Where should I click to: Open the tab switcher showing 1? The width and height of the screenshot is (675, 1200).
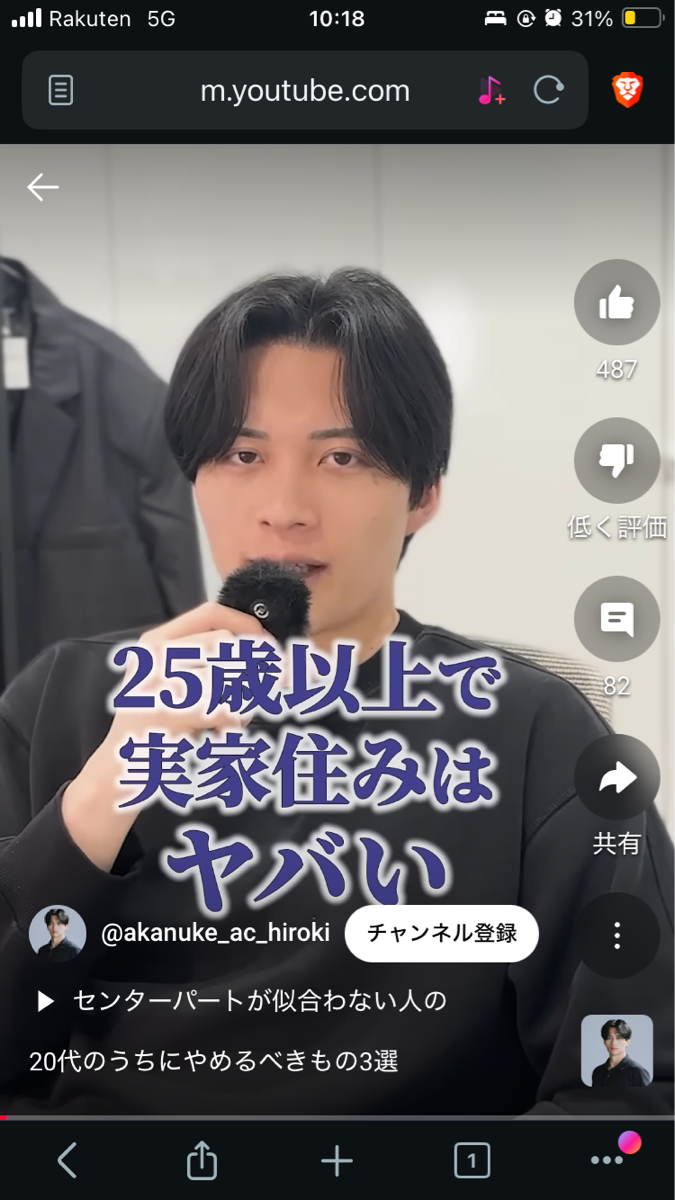coord(471,1160)
